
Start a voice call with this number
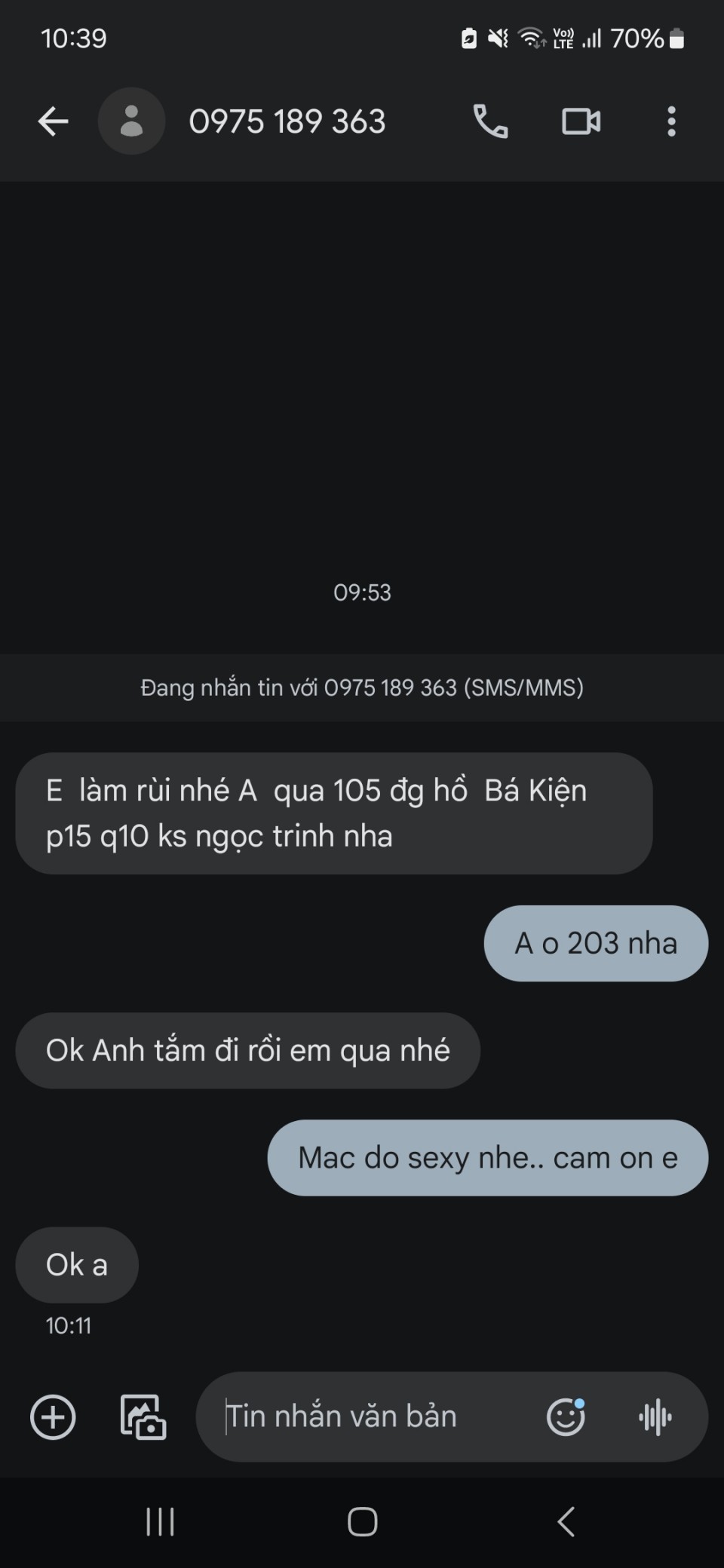(x=490, y=121)
